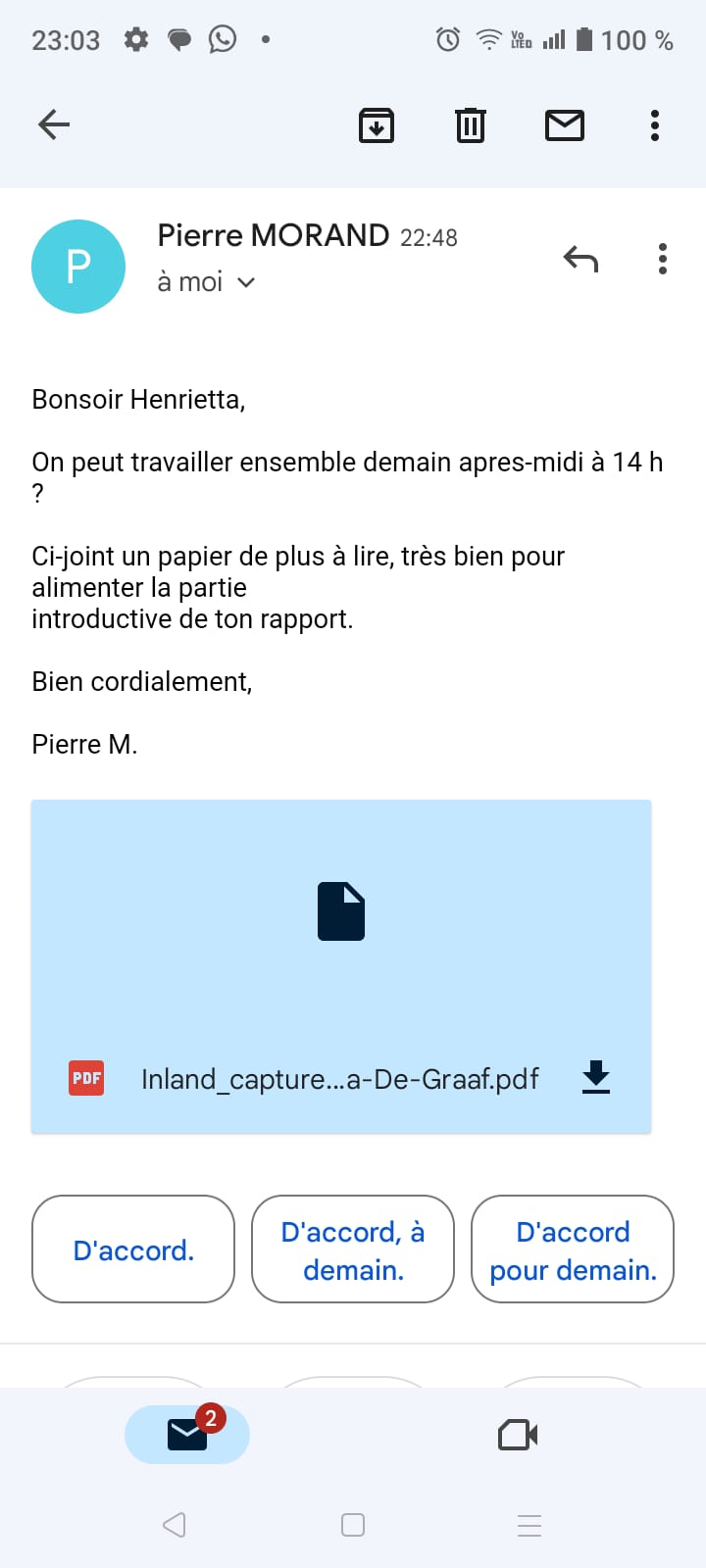This screenshot has height=1568, width=706.
Task: Open the recent apps view
Action: click(x=529, y=1525)
